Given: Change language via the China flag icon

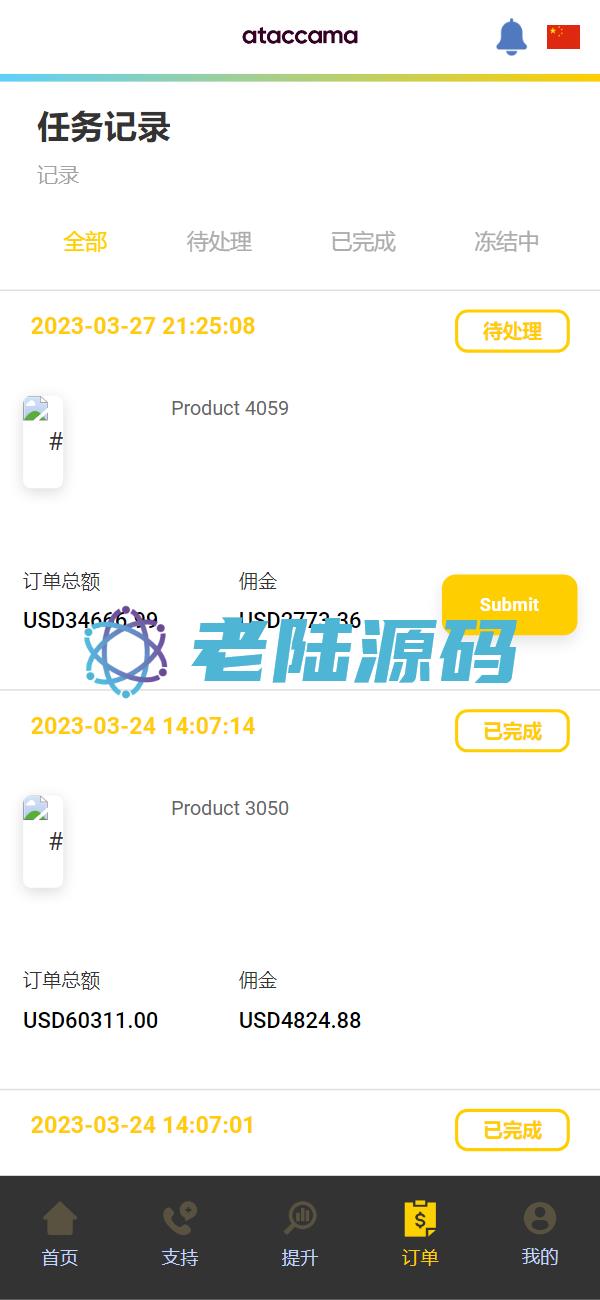Looking at the screenshot, I should click(563, 37).
